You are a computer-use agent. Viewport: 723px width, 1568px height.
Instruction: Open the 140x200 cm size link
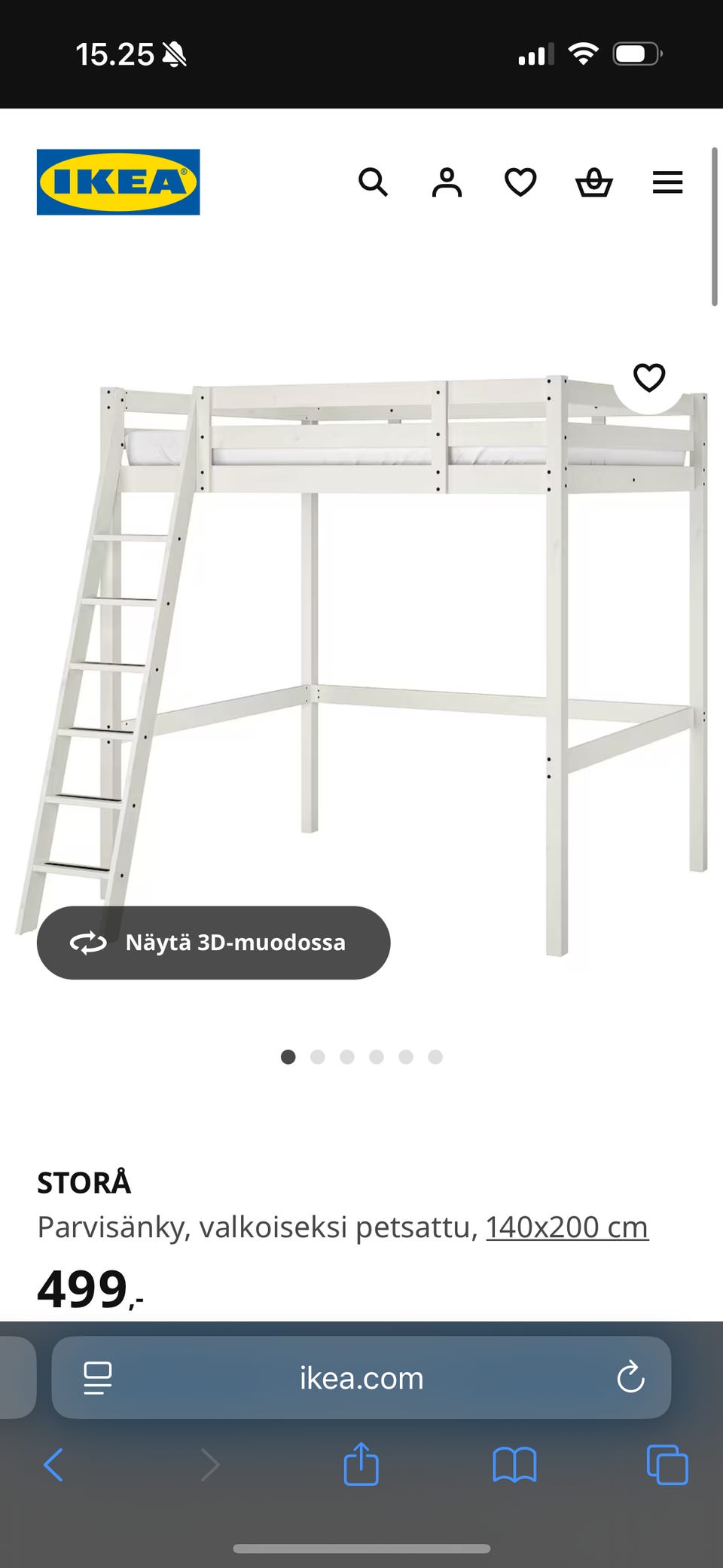pyautogui.click(x=566, y=1227)
